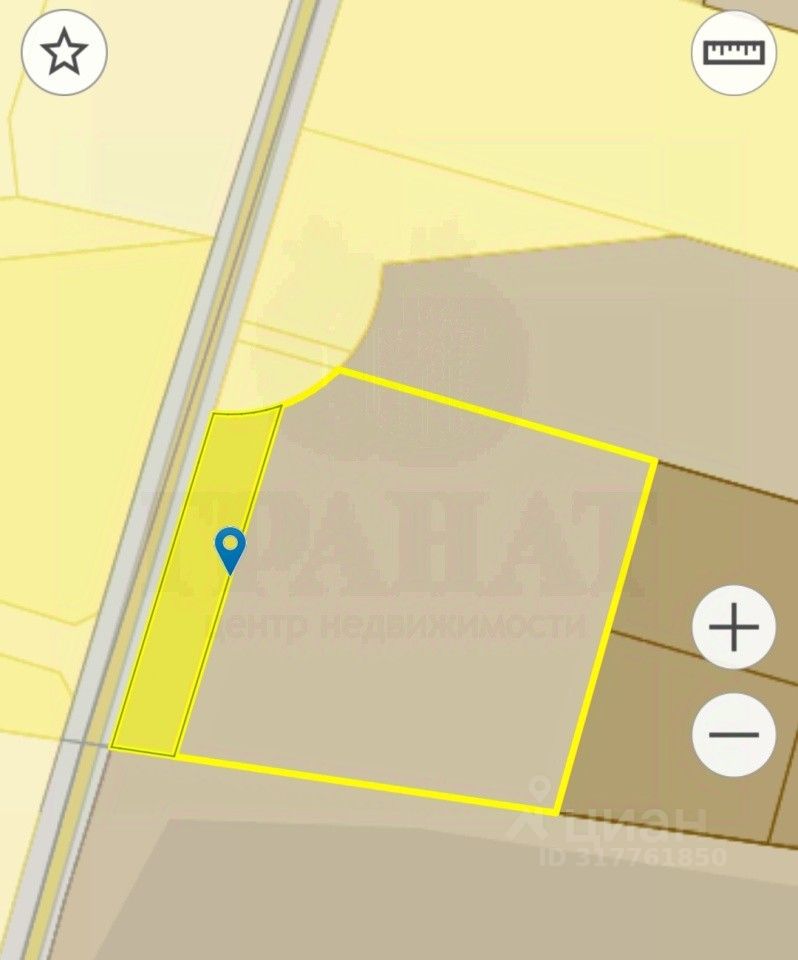Add this plot to favorites with the star
This screenshot has width=798, height=960.
point(65,52)
